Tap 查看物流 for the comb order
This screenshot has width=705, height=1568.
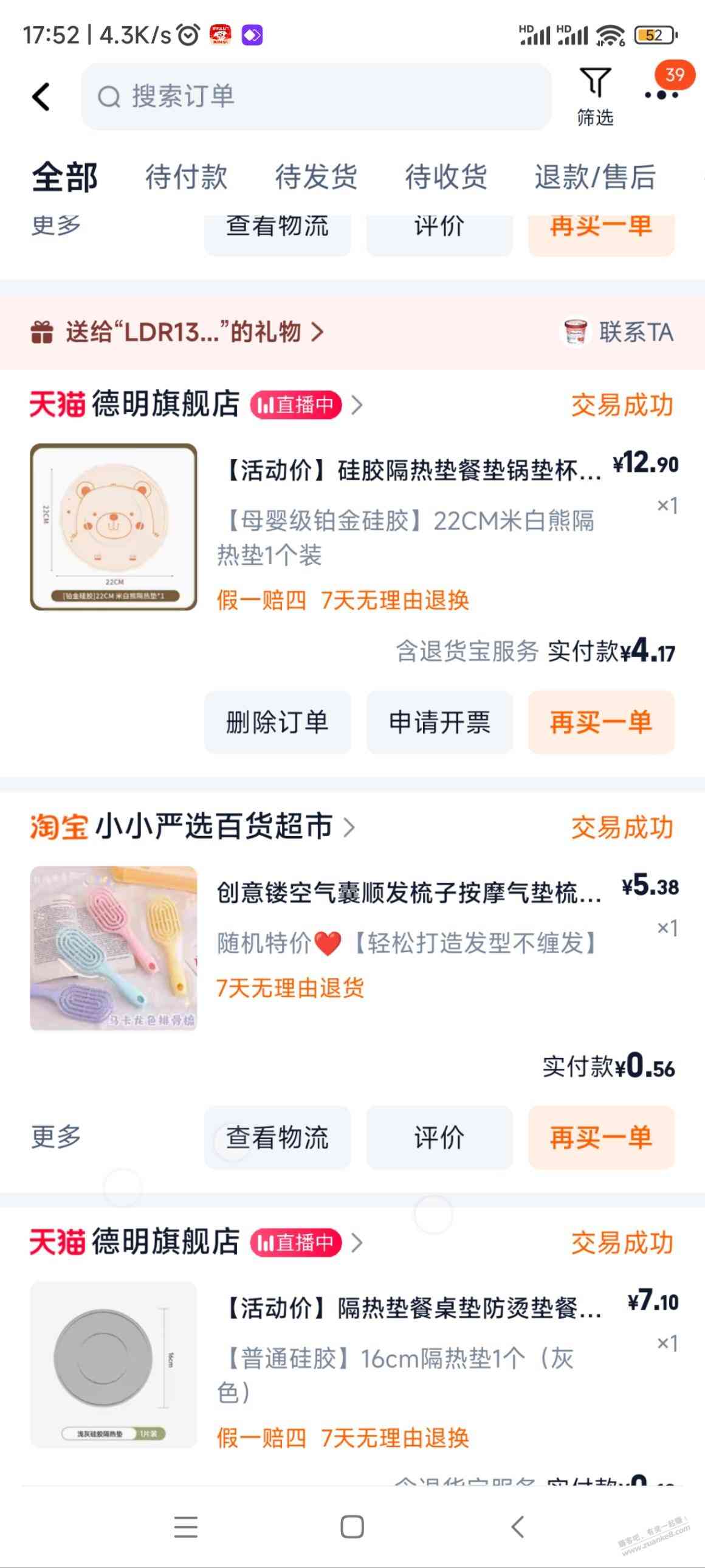click(277, 1137)
